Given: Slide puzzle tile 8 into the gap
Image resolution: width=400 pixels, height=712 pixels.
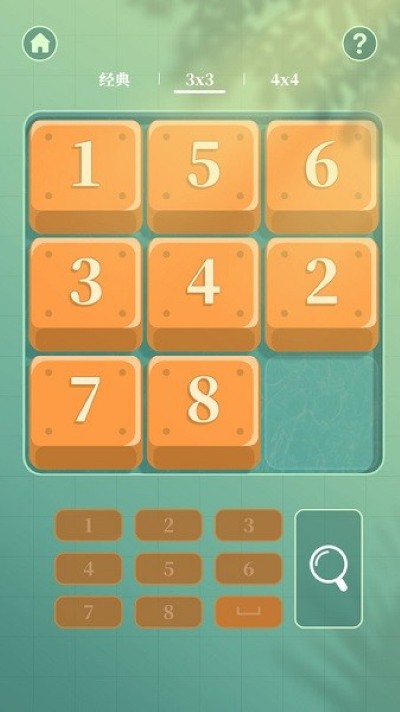Looking at the screenshot, I should coord(203,413).
